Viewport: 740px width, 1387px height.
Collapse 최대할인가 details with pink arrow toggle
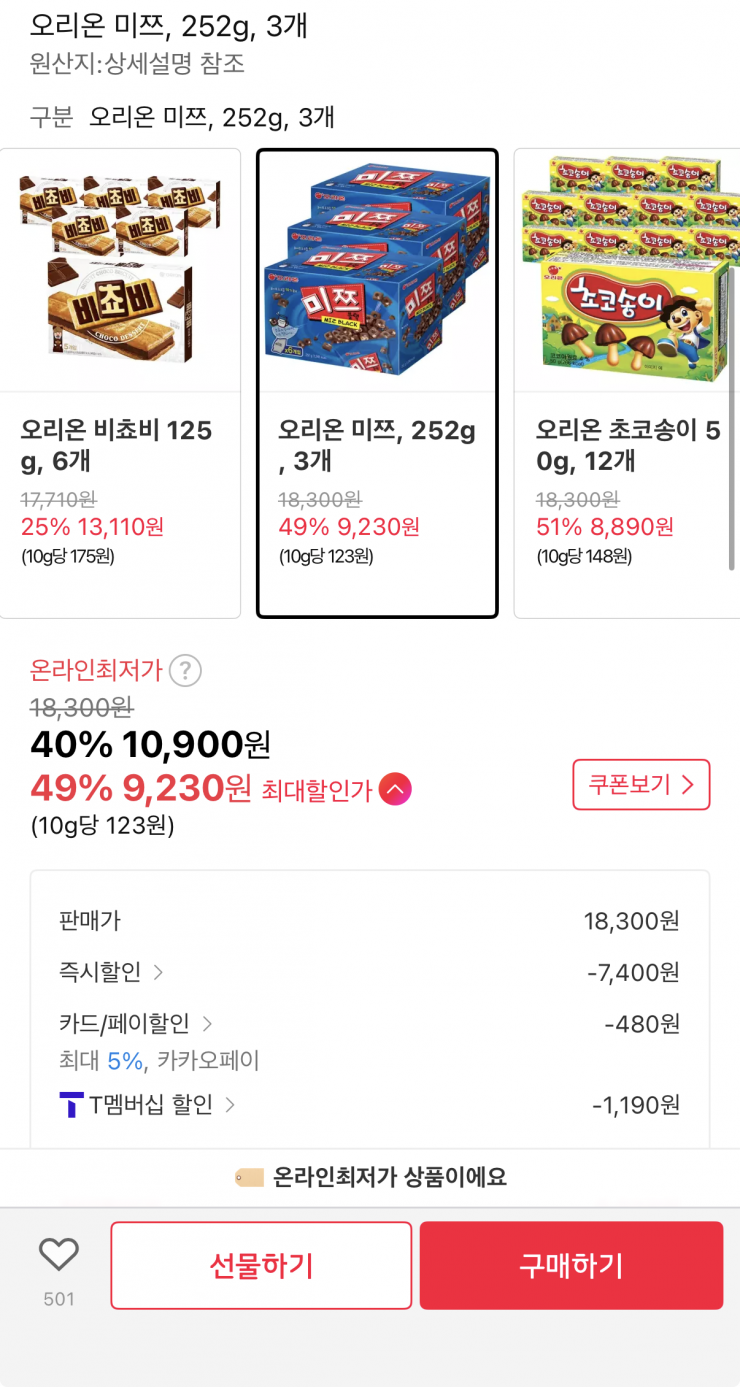(x=395, y=789)
